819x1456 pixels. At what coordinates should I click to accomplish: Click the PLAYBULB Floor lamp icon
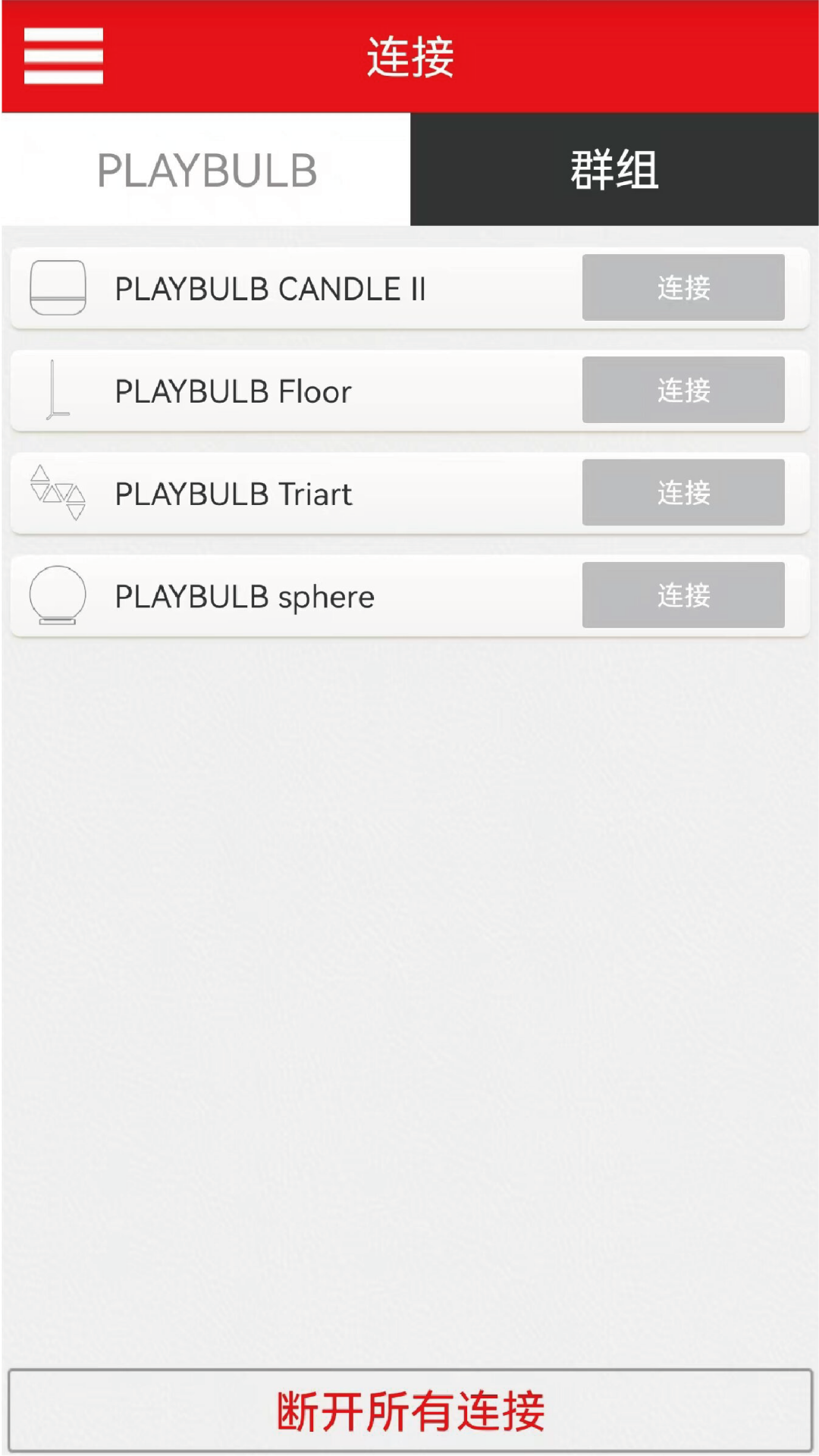[x=57, y=391]
